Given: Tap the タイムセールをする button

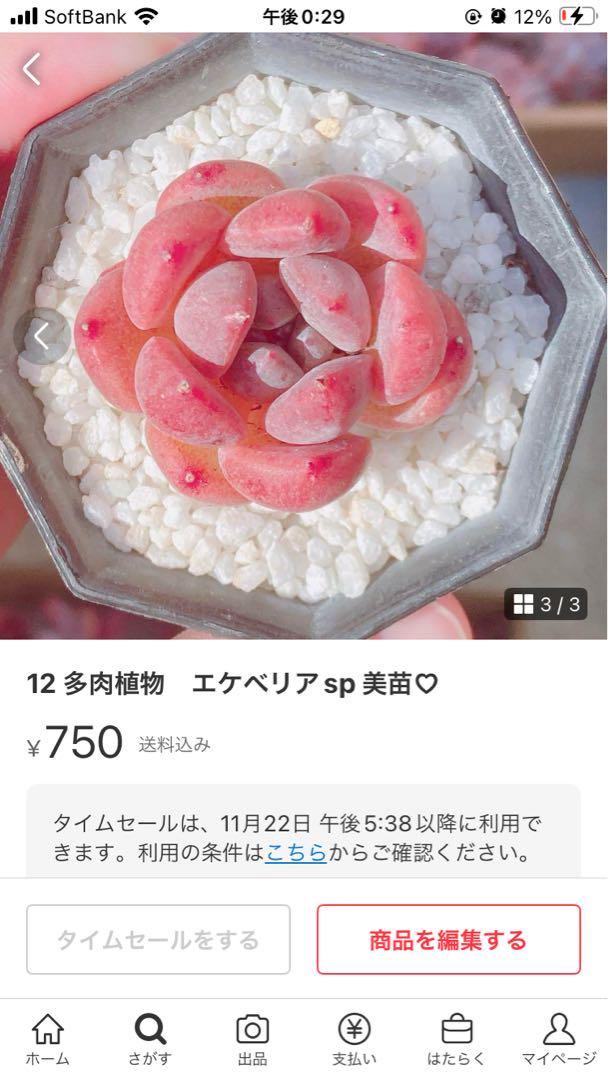Looking at the screenshot, I should 158,939.
